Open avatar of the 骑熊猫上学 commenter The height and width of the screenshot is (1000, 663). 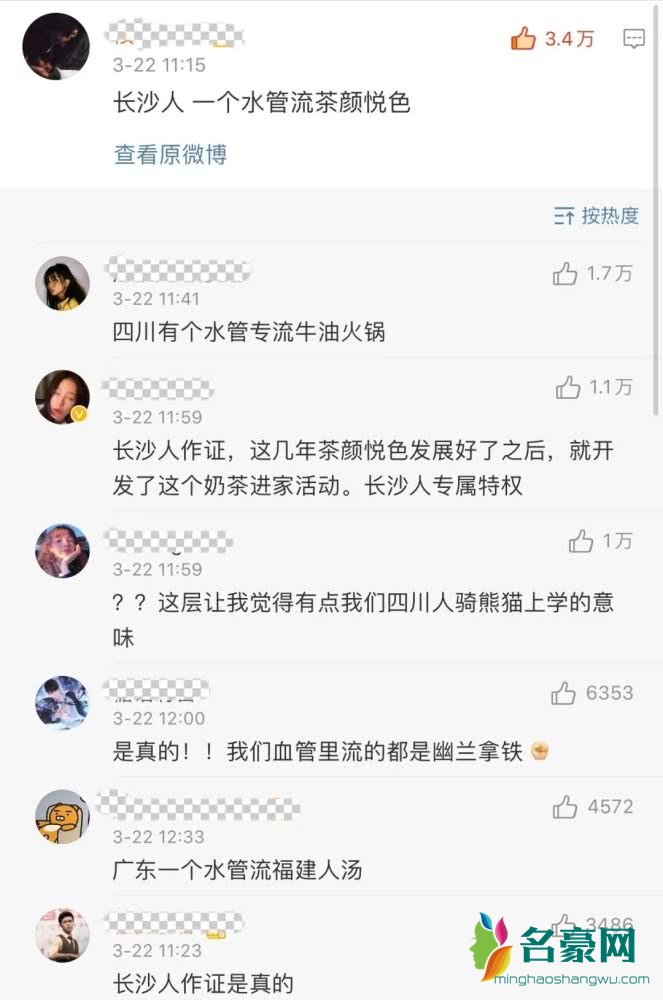[62, 550]
